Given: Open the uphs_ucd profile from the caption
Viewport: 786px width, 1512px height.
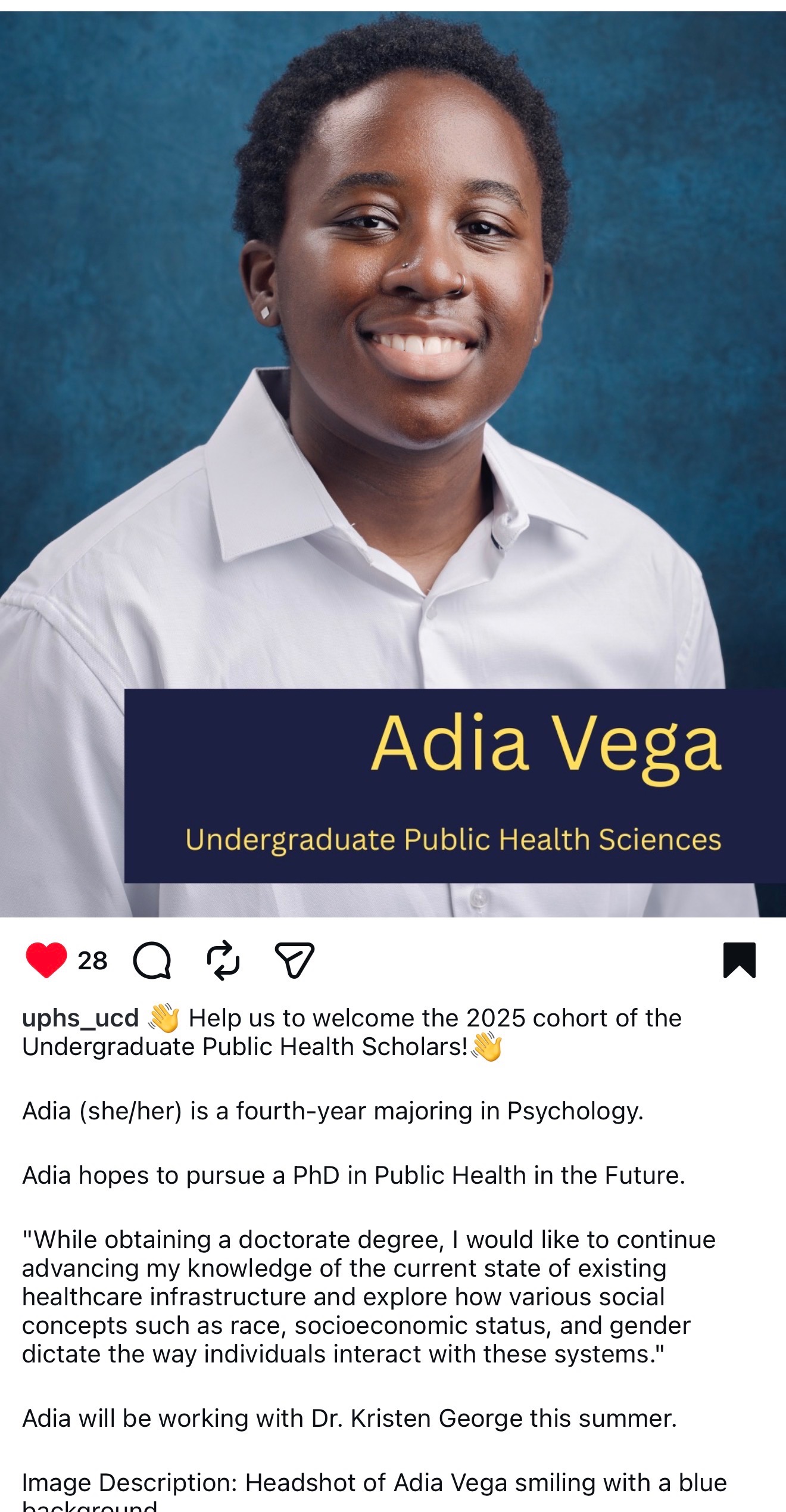Looking at the screenshot, I should coord(80,1018).
